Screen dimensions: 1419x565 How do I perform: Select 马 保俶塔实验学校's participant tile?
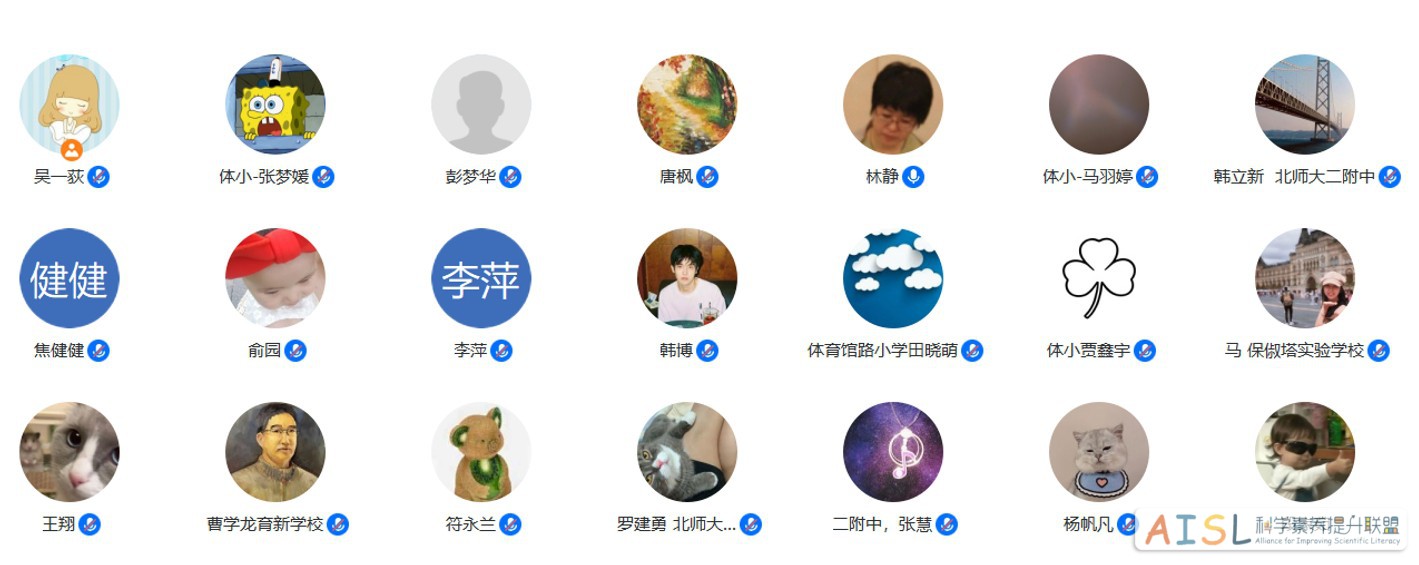click(x=1305, y=278)
